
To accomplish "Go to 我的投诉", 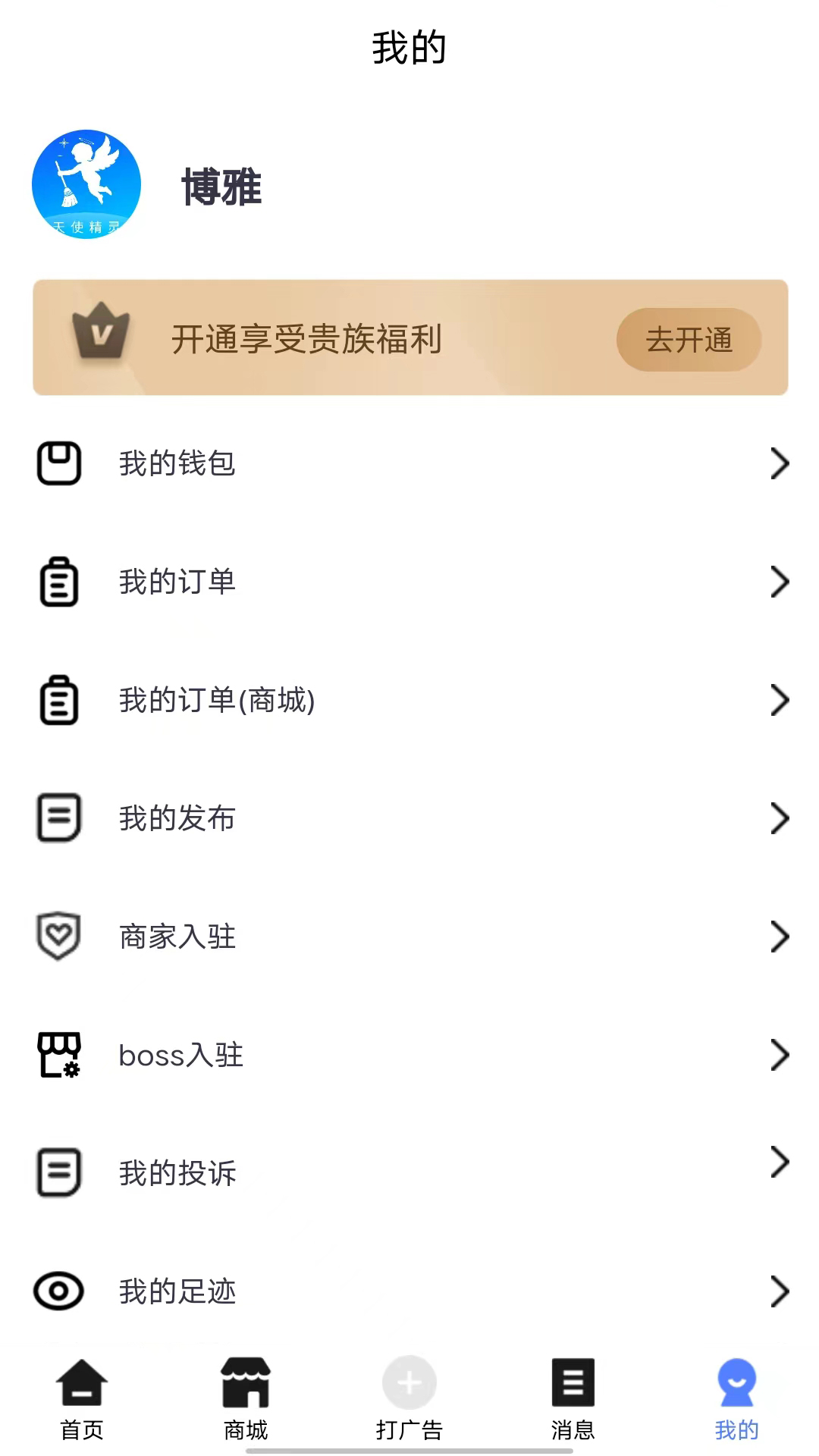I will (409, 1172).
